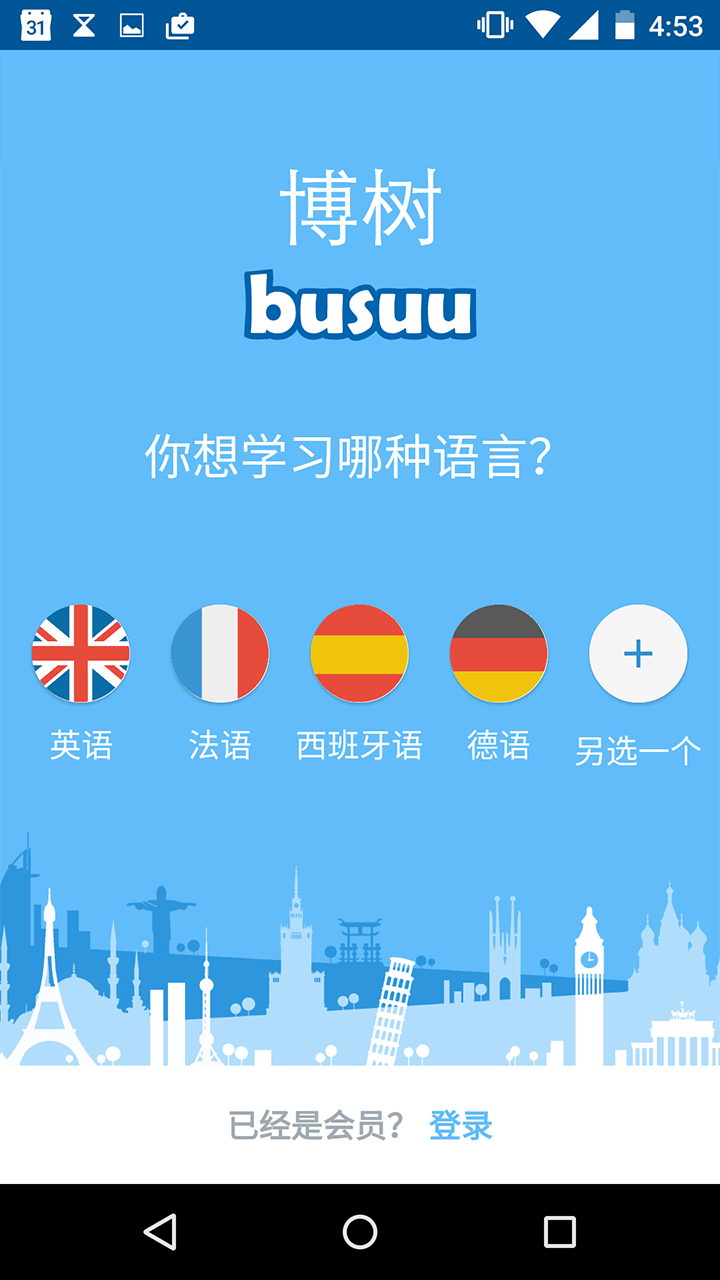Pick Spanish (西班牙语) to learn
This screenshot has height=1280, width=720.
[x=359, y=654]
